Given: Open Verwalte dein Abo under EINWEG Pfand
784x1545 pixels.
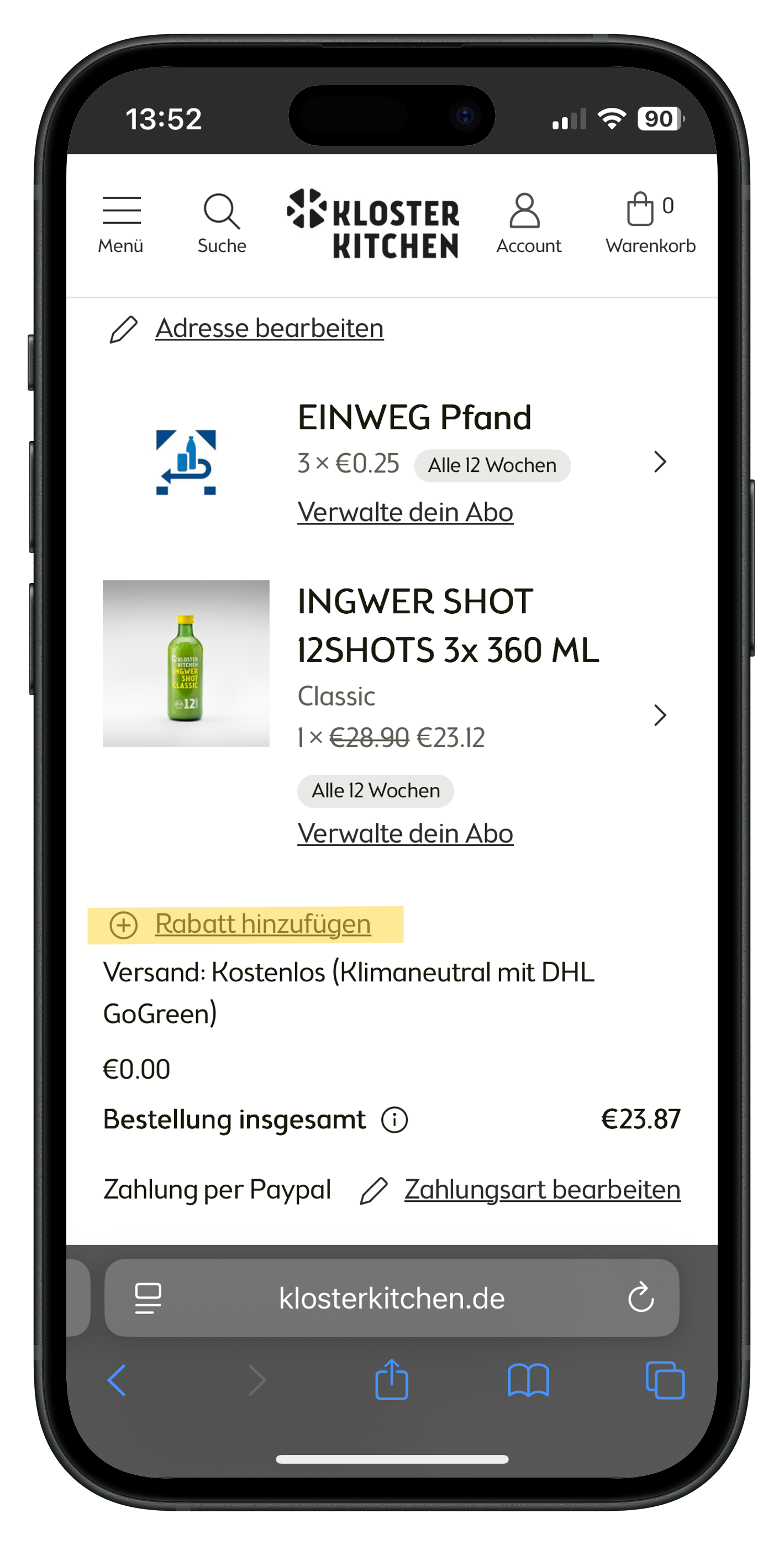Looking at the screenshot, I should coord(405,513).
